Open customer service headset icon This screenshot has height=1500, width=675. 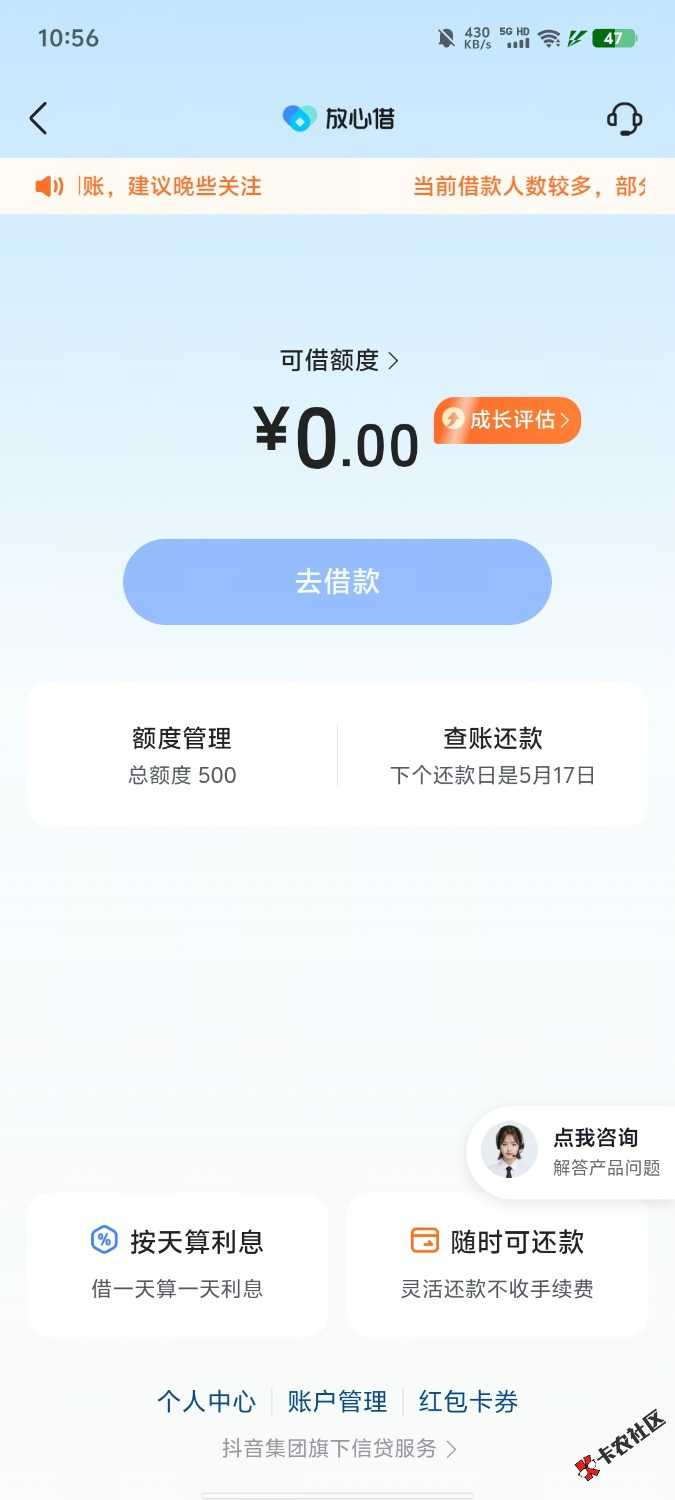pyautogui.click(x=624, y=119)
